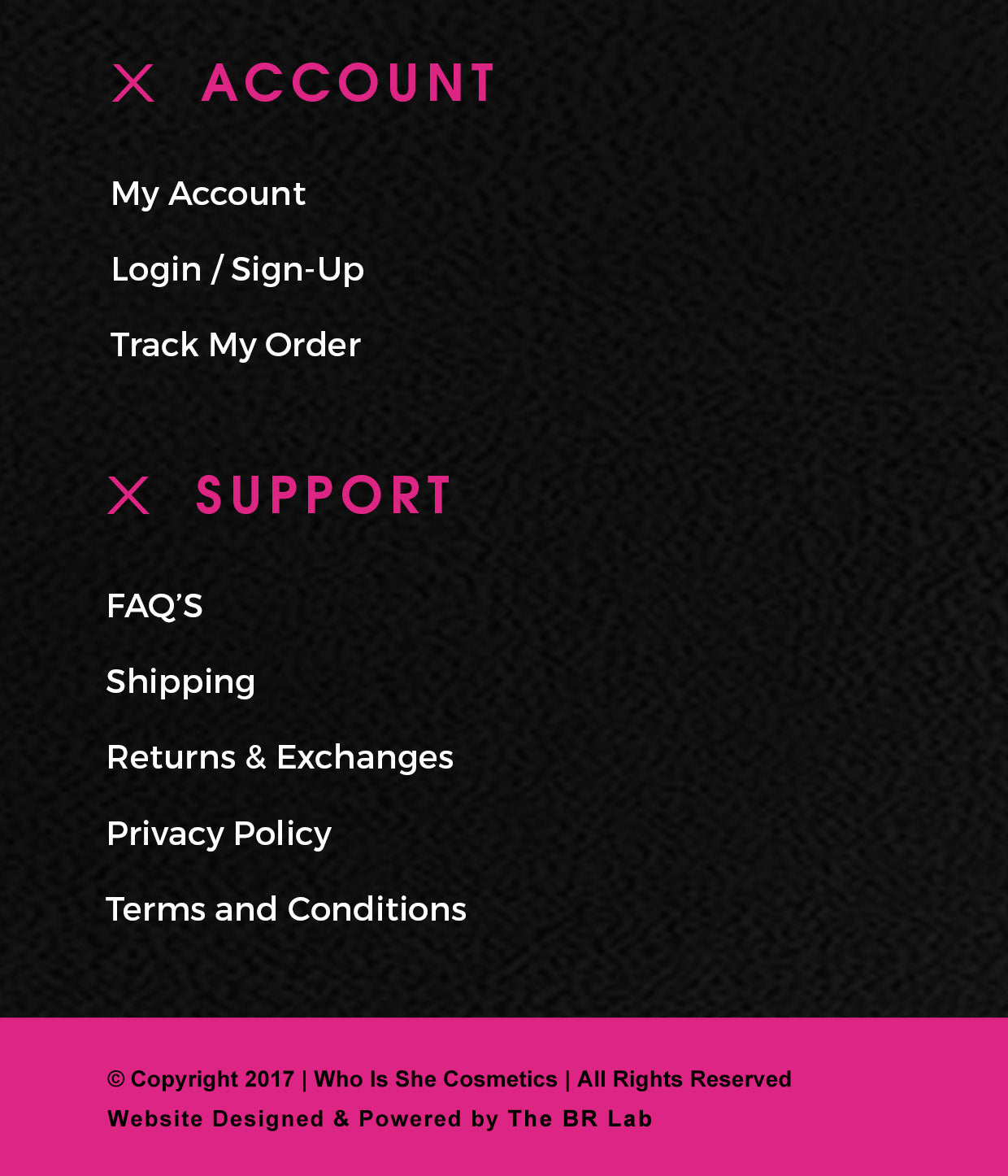
Task: Open Returns & Exchanges
Action: [x=280, y=757]
